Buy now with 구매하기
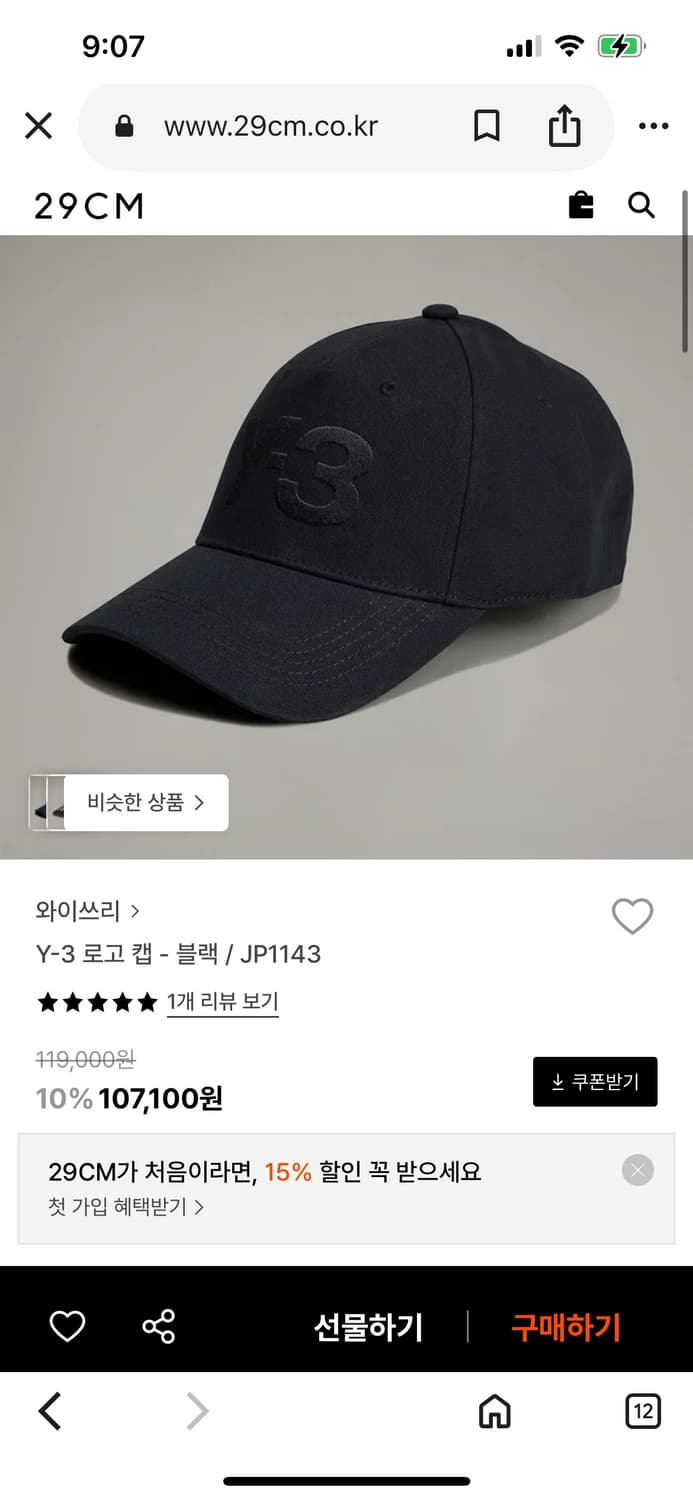 (566, 1327)
